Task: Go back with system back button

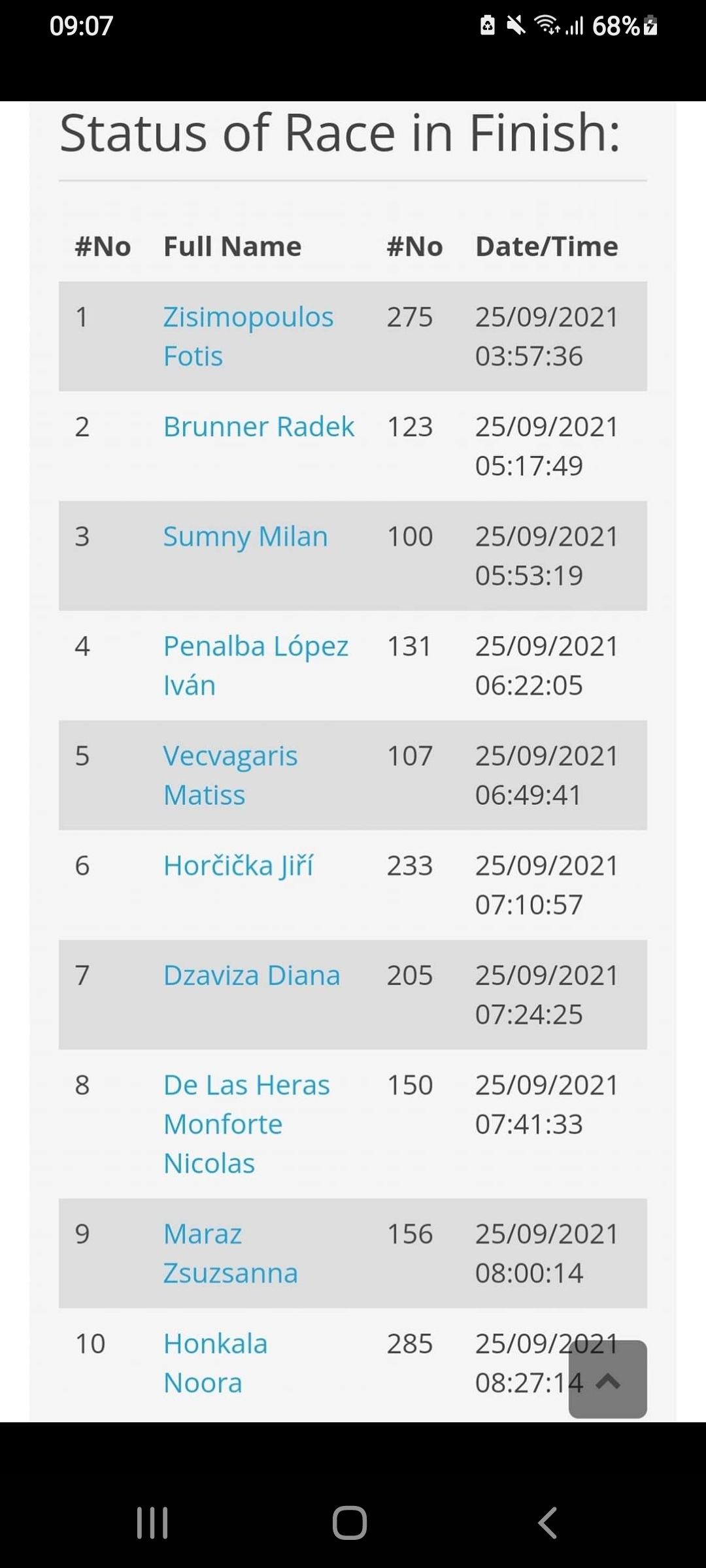Action: 548,1523
